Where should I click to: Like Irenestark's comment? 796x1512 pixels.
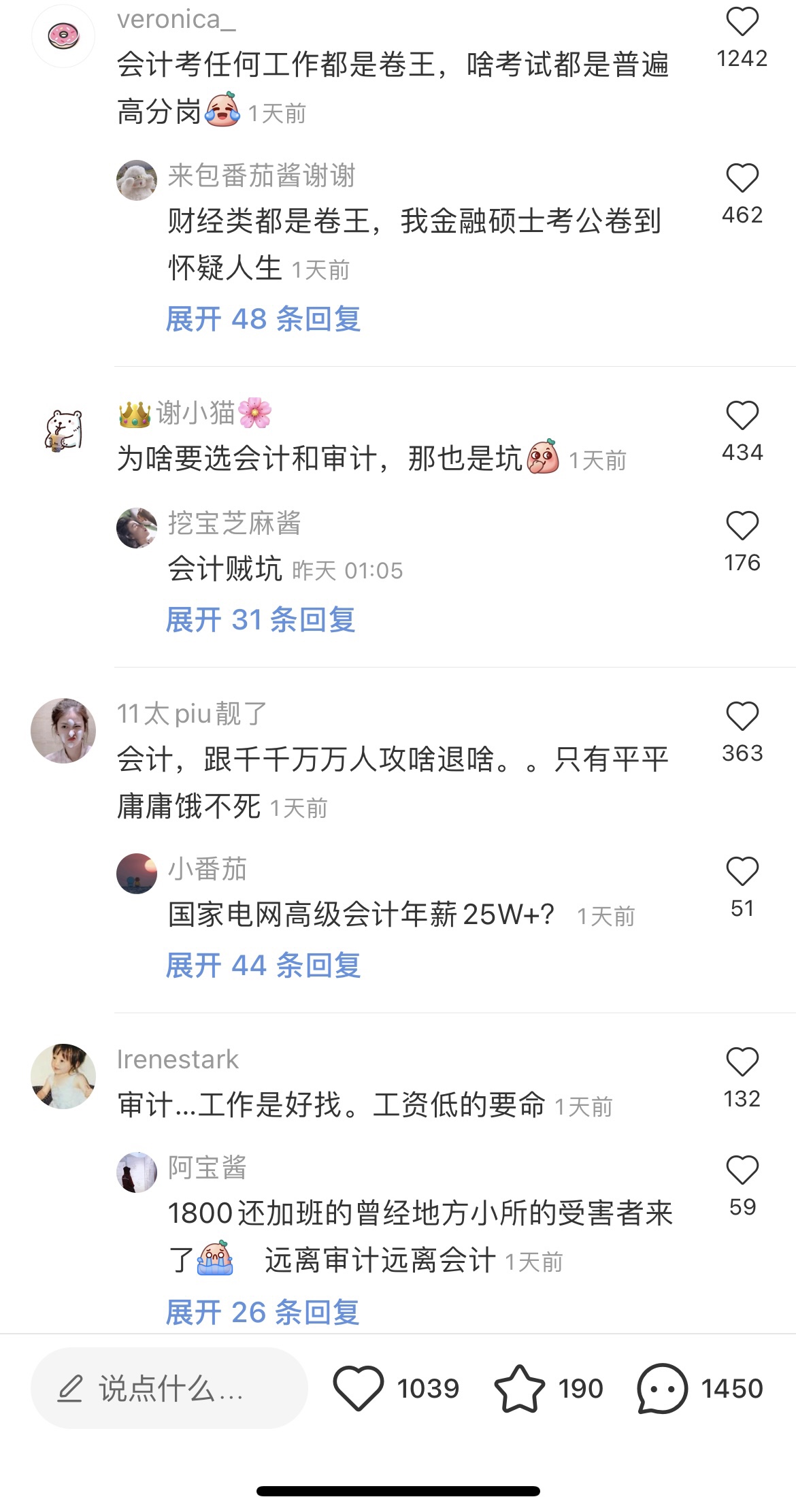[x=742, y=1062]
